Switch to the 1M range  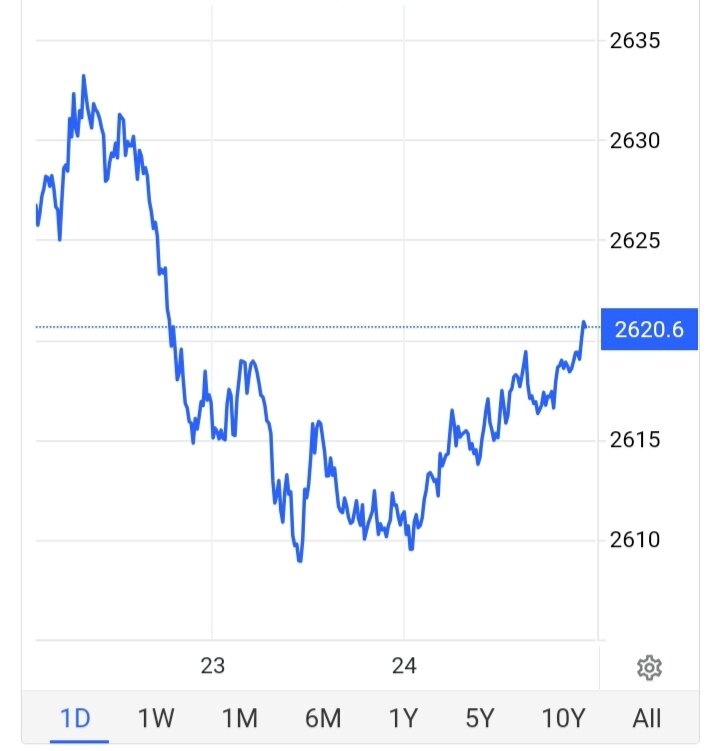(x=239, y=717)
